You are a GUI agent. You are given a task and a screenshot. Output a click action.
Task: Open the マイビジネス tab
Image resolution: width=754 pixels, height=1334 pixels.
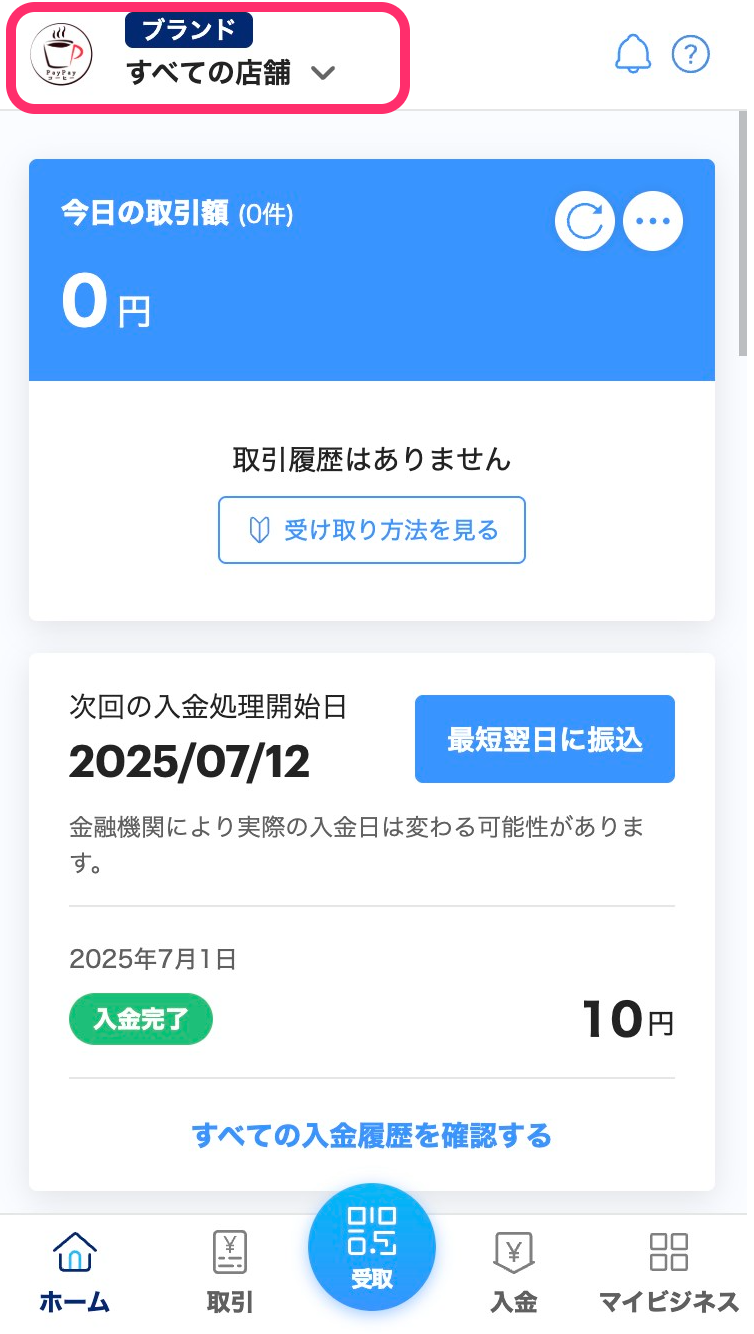pos(668,1271)
